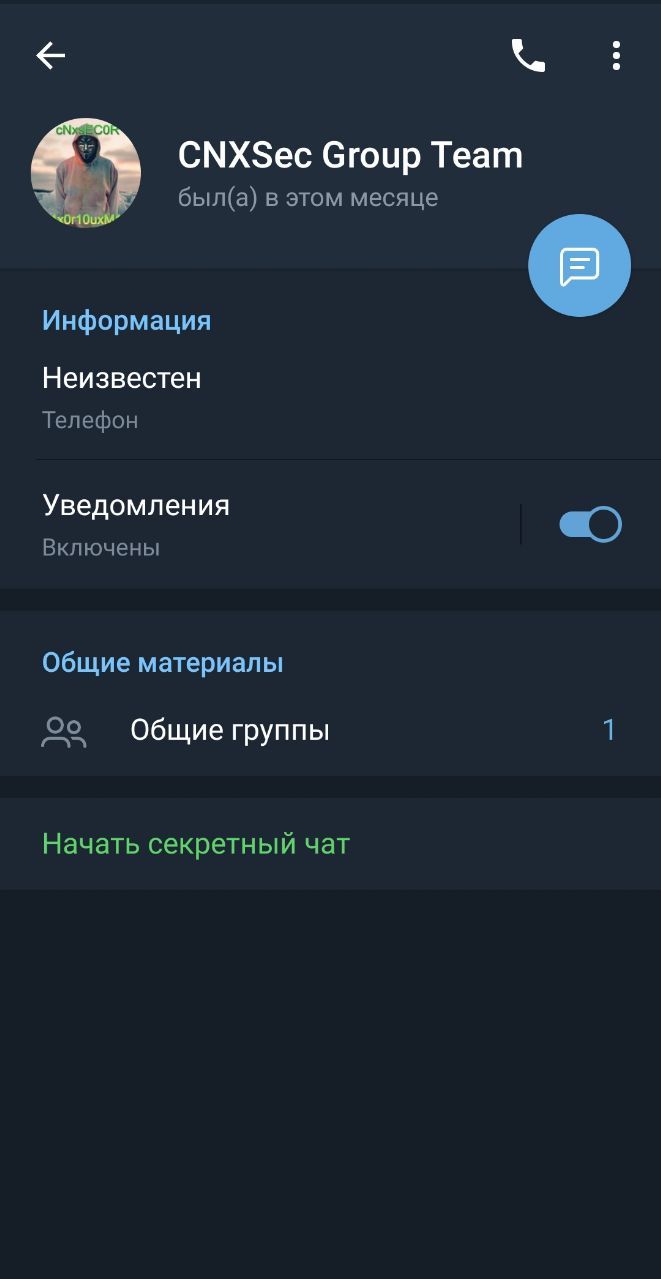Viewport: 661px width, 1279px height.
Task: Go back using the arrow icon
Action: click(50, 56)
